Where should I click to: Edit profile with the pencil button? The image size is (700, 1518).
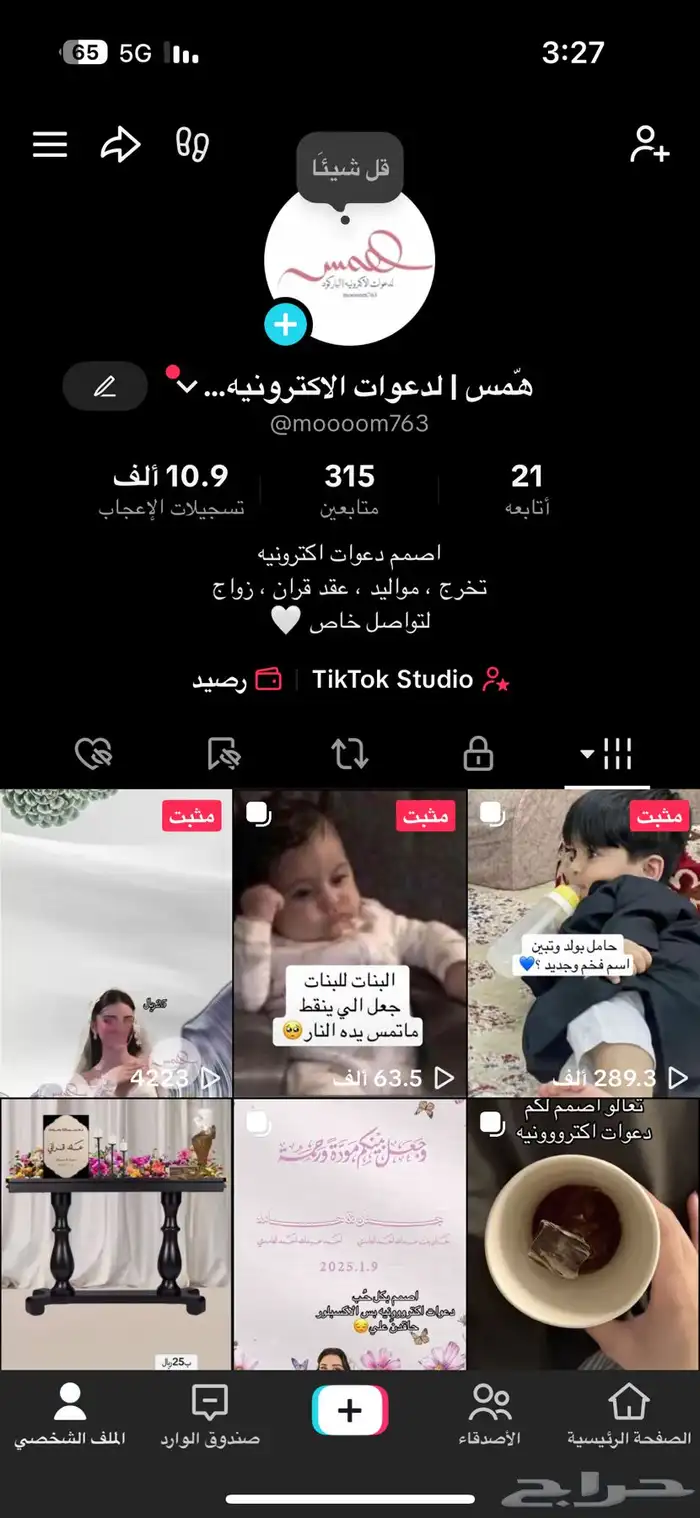coord(105,386)
